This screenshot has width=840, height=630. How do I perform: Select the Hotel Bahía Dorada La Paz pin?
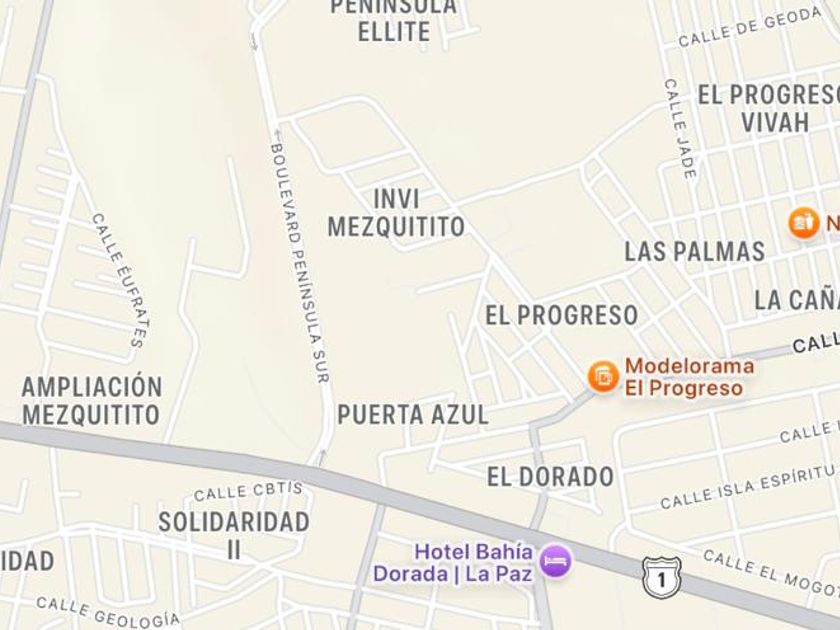click(555, 561)
